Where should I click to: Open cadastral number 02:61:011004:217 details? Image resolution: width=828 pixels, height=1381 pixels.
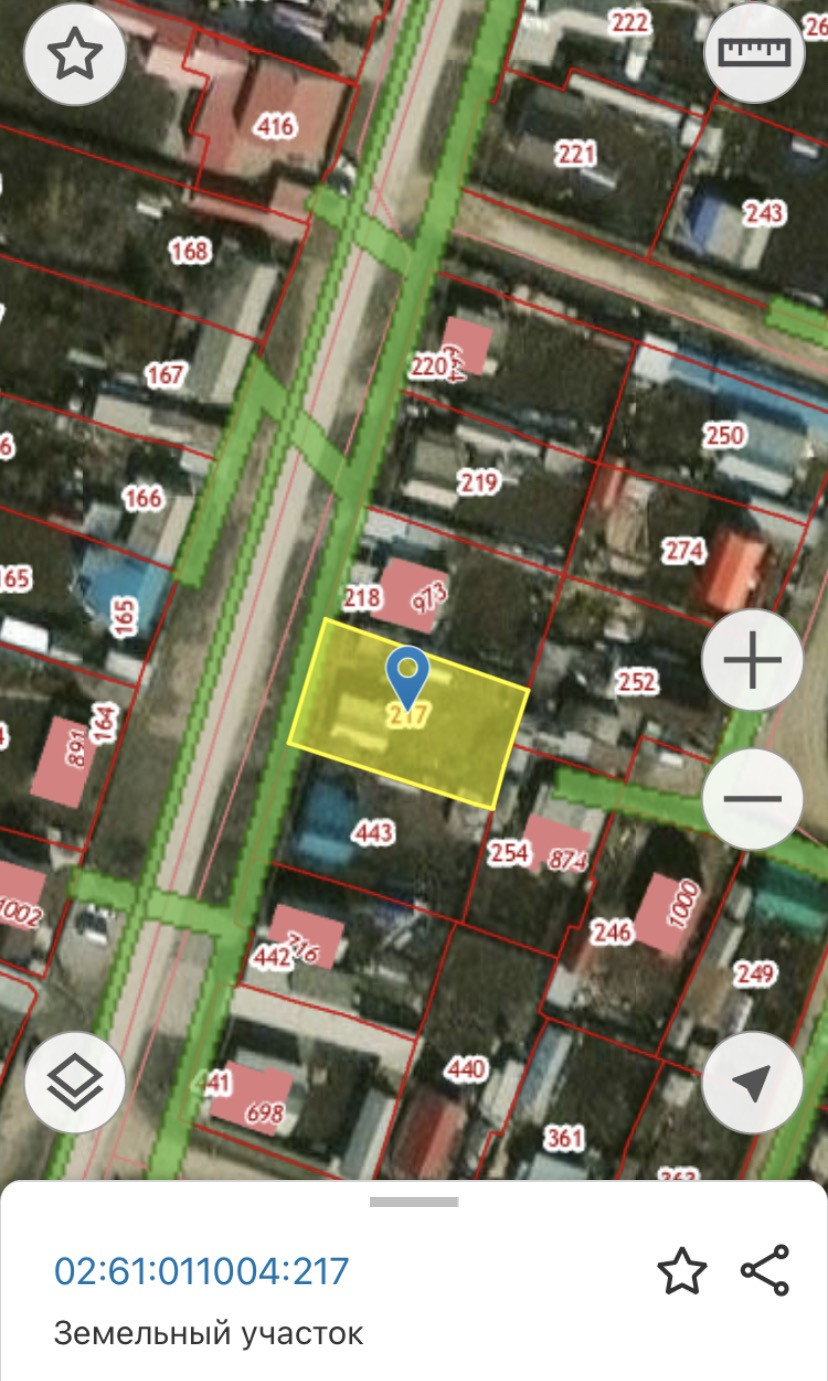pos(202,1271)
